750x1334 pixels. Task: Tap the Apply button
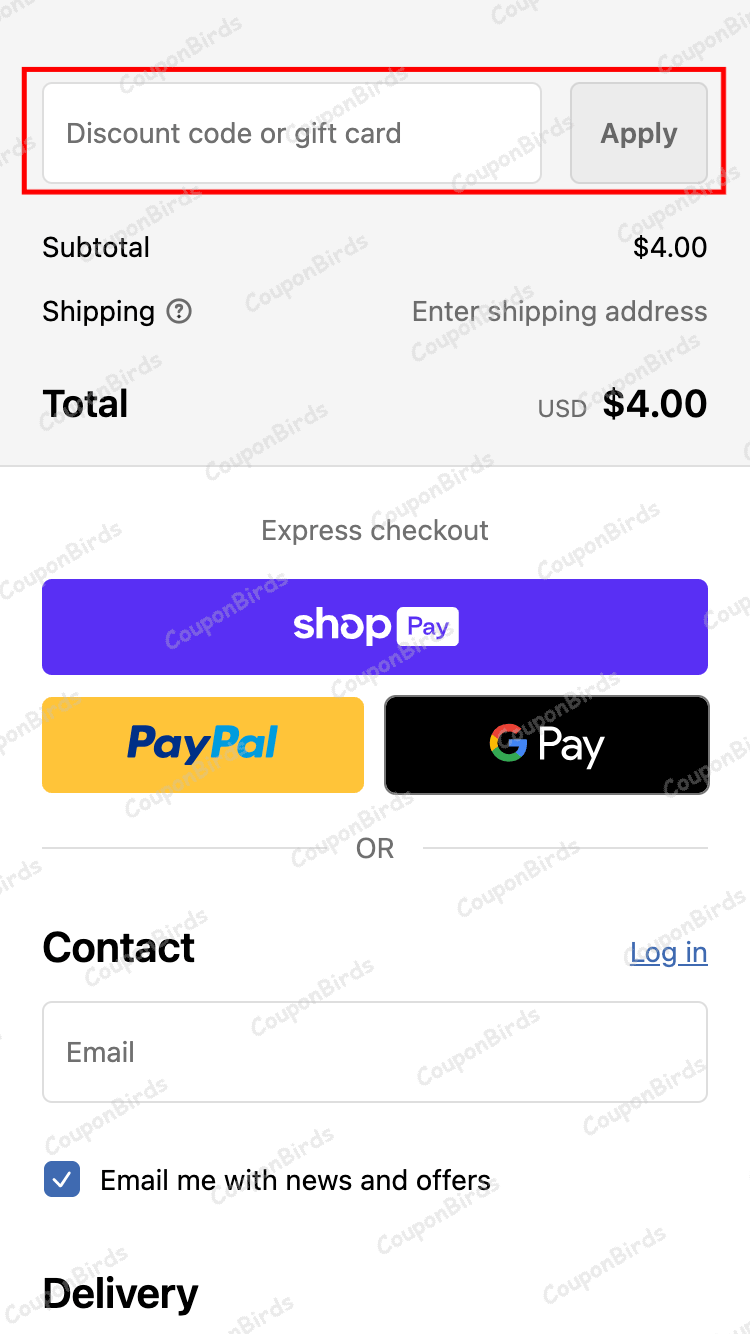click(x=638, y=133)
